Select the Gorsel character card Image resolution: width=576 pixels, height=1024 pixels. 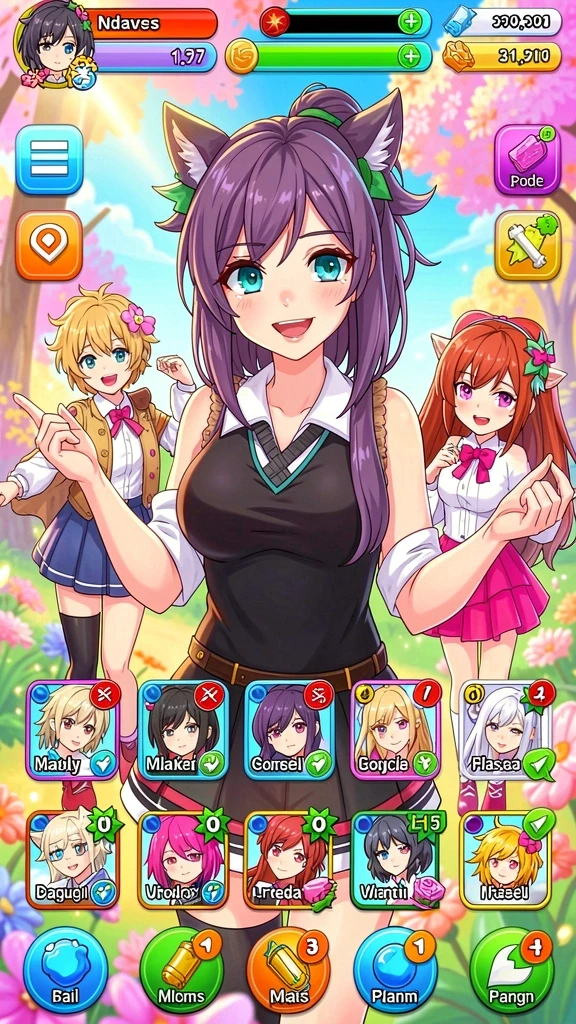pyautogui.click(x=289, y=730)
